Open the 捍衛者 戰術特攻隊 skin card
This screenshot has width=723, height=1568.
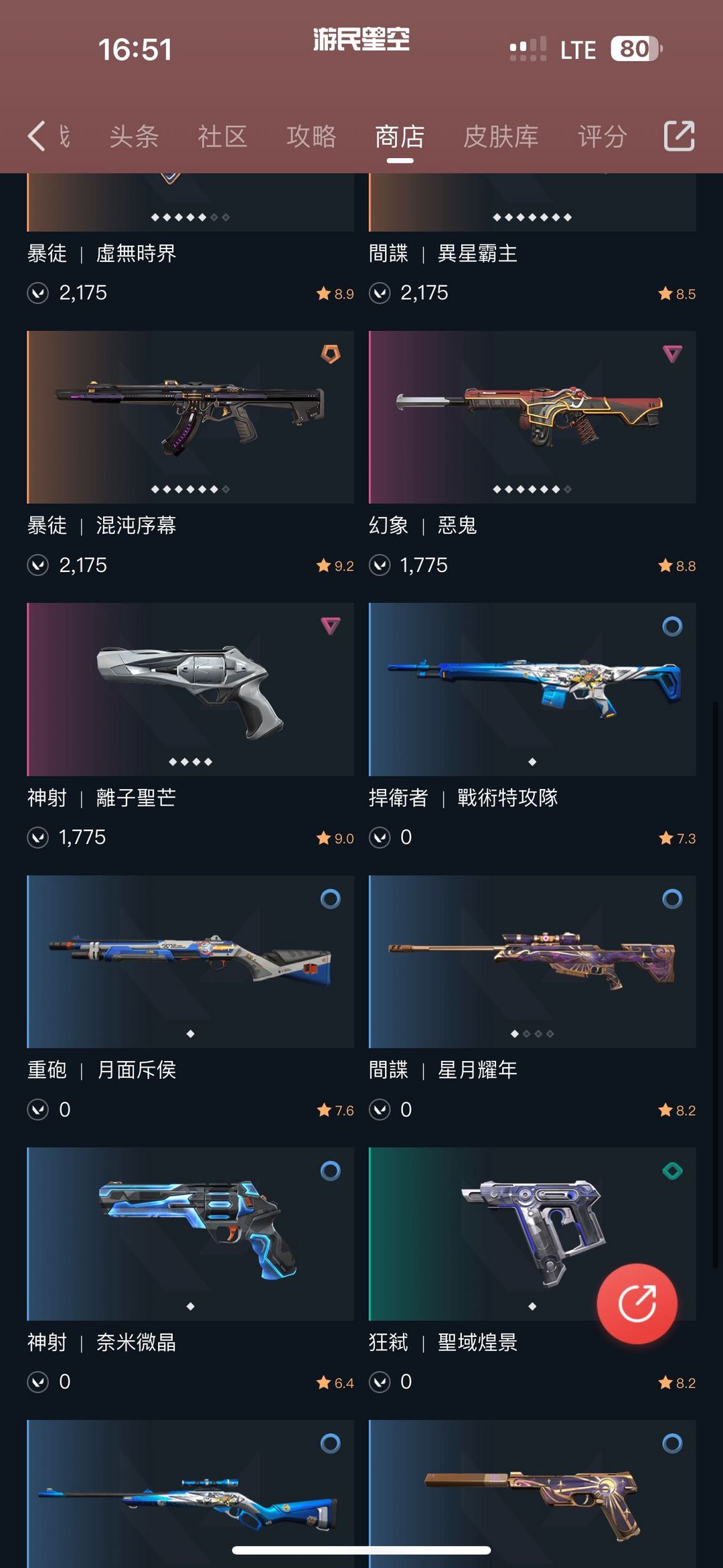[x=532, y=727]
